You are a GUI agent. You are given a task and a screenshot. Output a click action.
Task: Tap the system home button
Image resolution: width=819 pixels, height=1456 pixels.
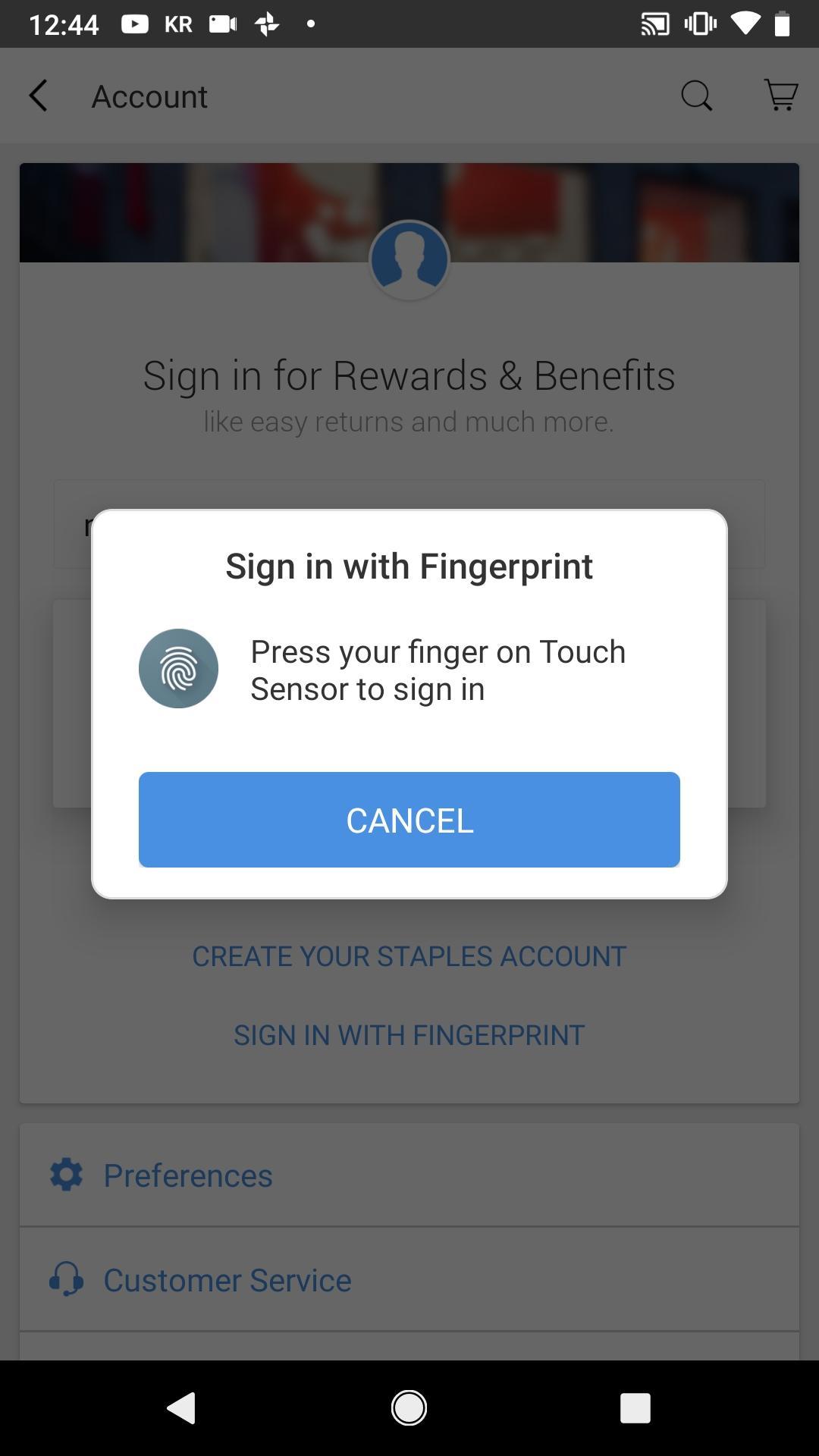(x=409, y=1408)
